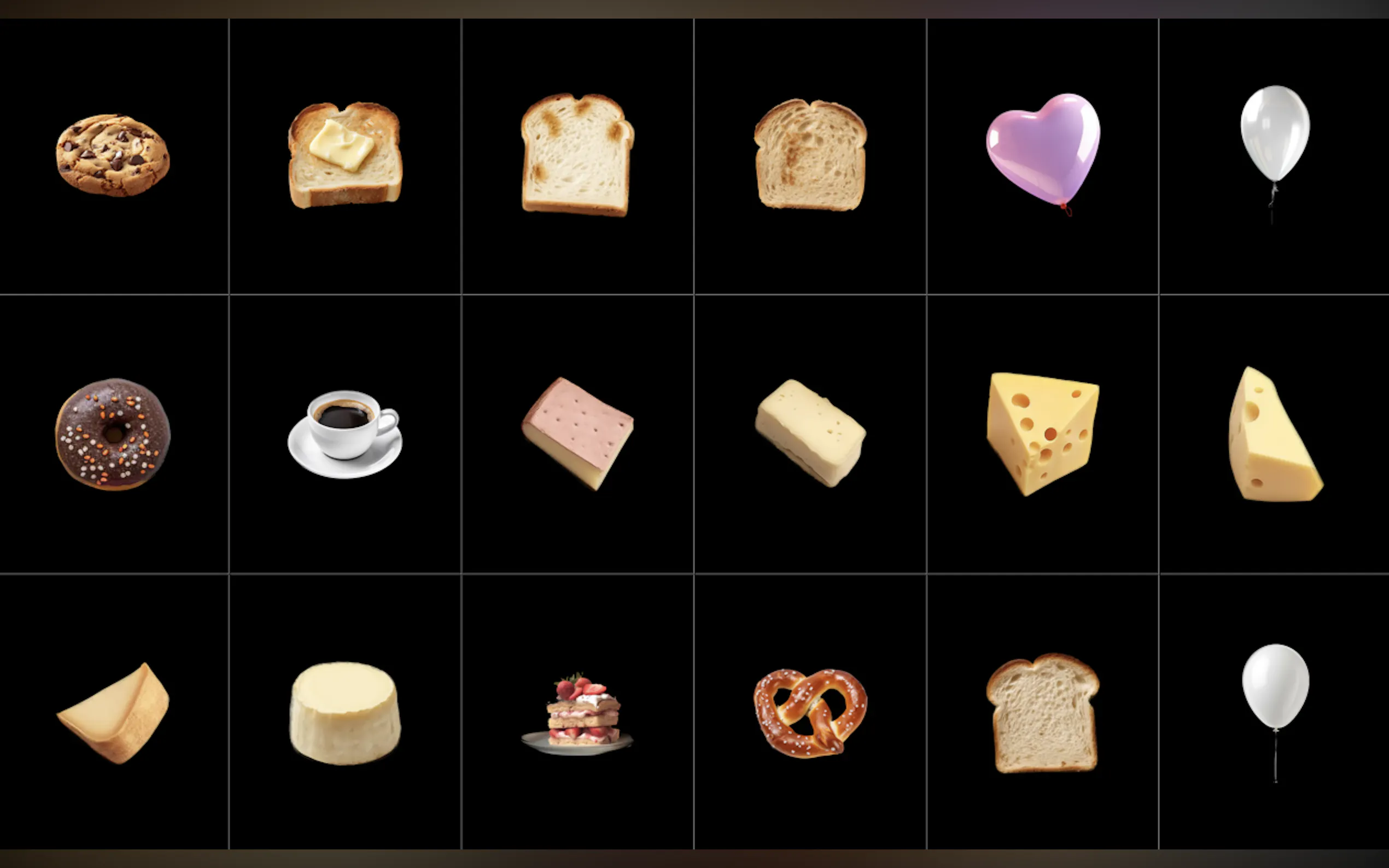Pick the strawberry layered cake on plate
Viewport: 1389px width, 868px height.
(577, 713)
